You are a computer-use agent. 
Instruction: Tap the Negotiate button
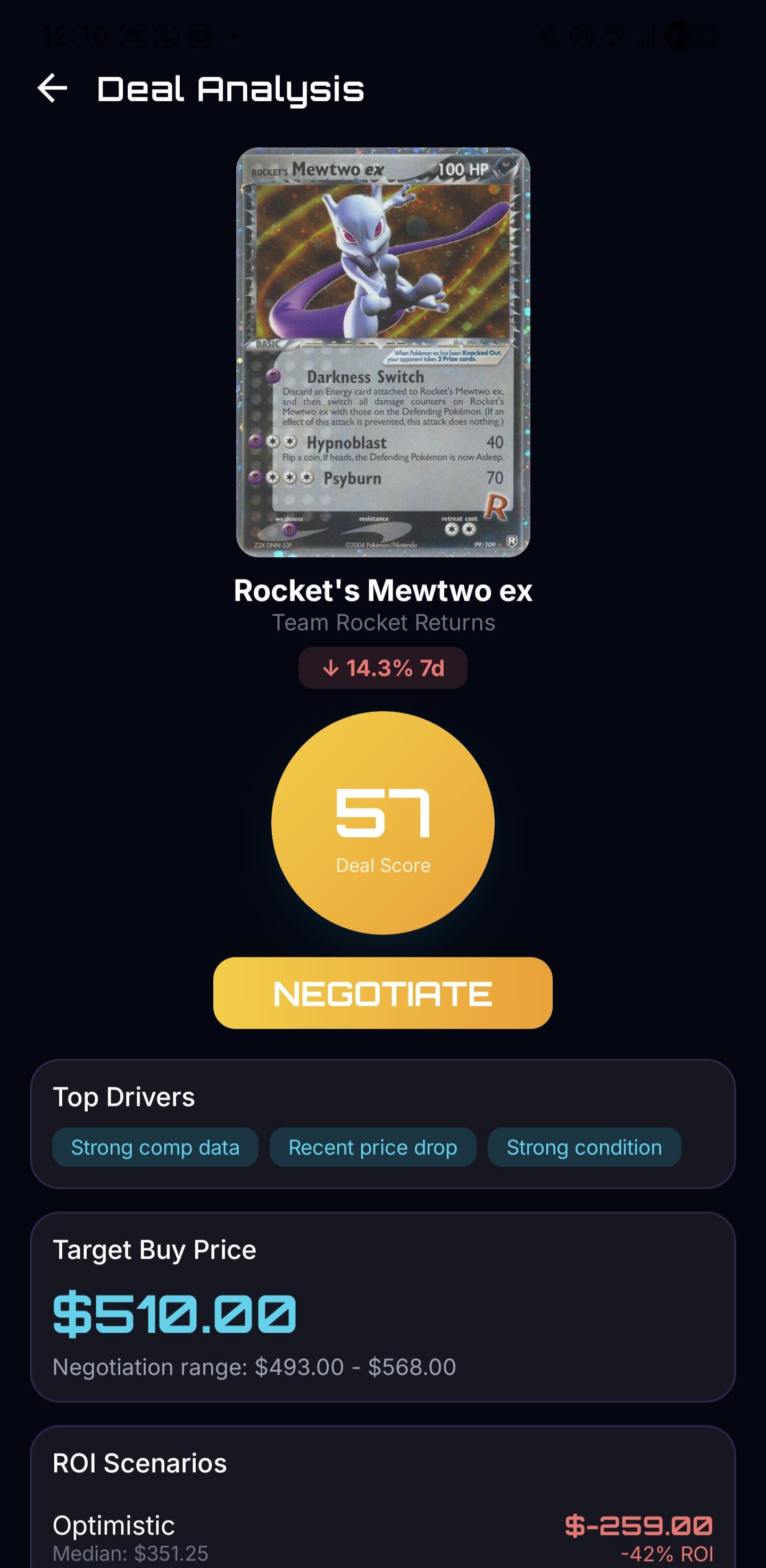pos(382,993)
